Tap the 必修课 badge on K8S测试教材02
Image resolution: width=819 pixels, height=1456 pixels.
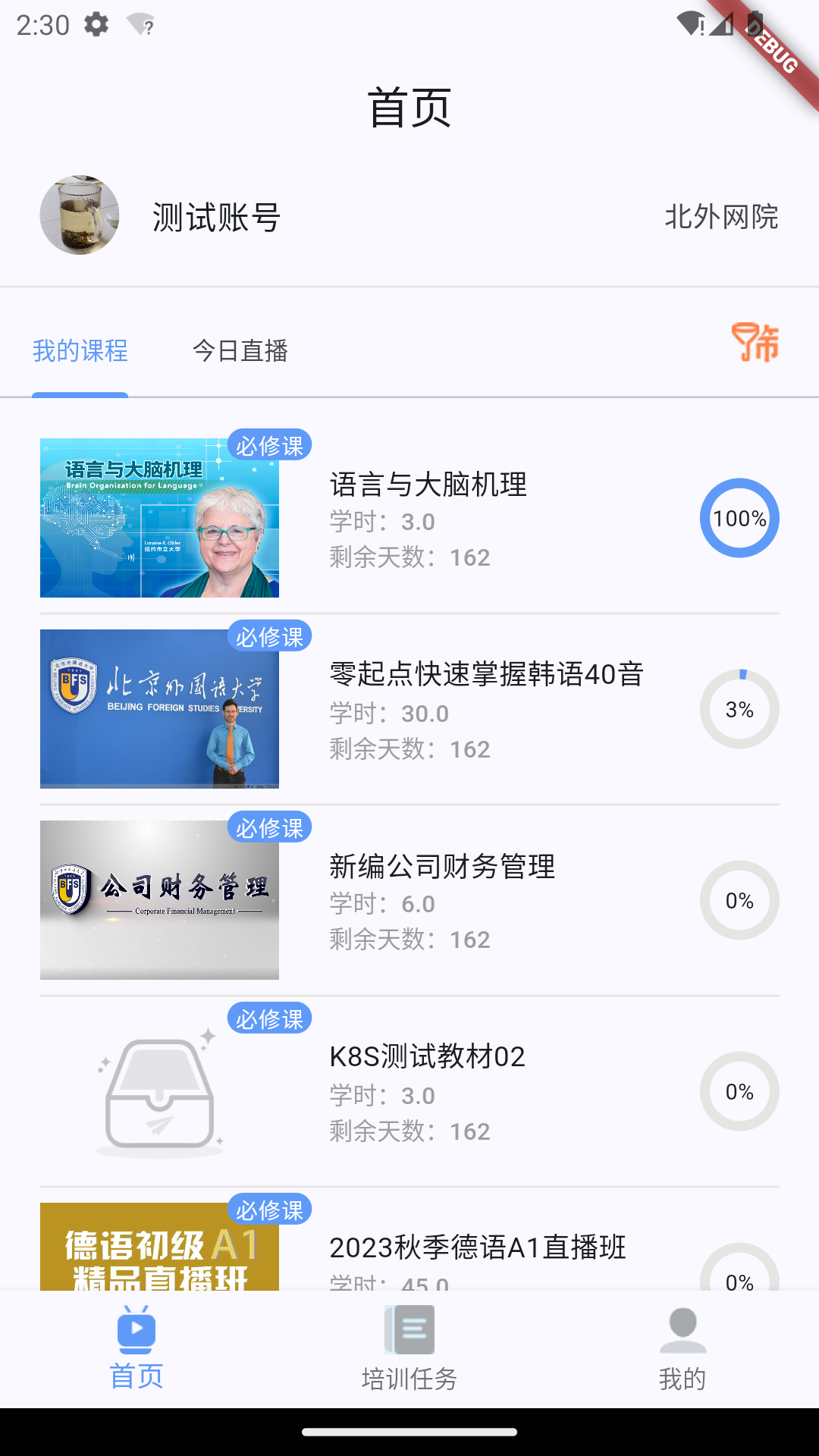coord(269,1019)
